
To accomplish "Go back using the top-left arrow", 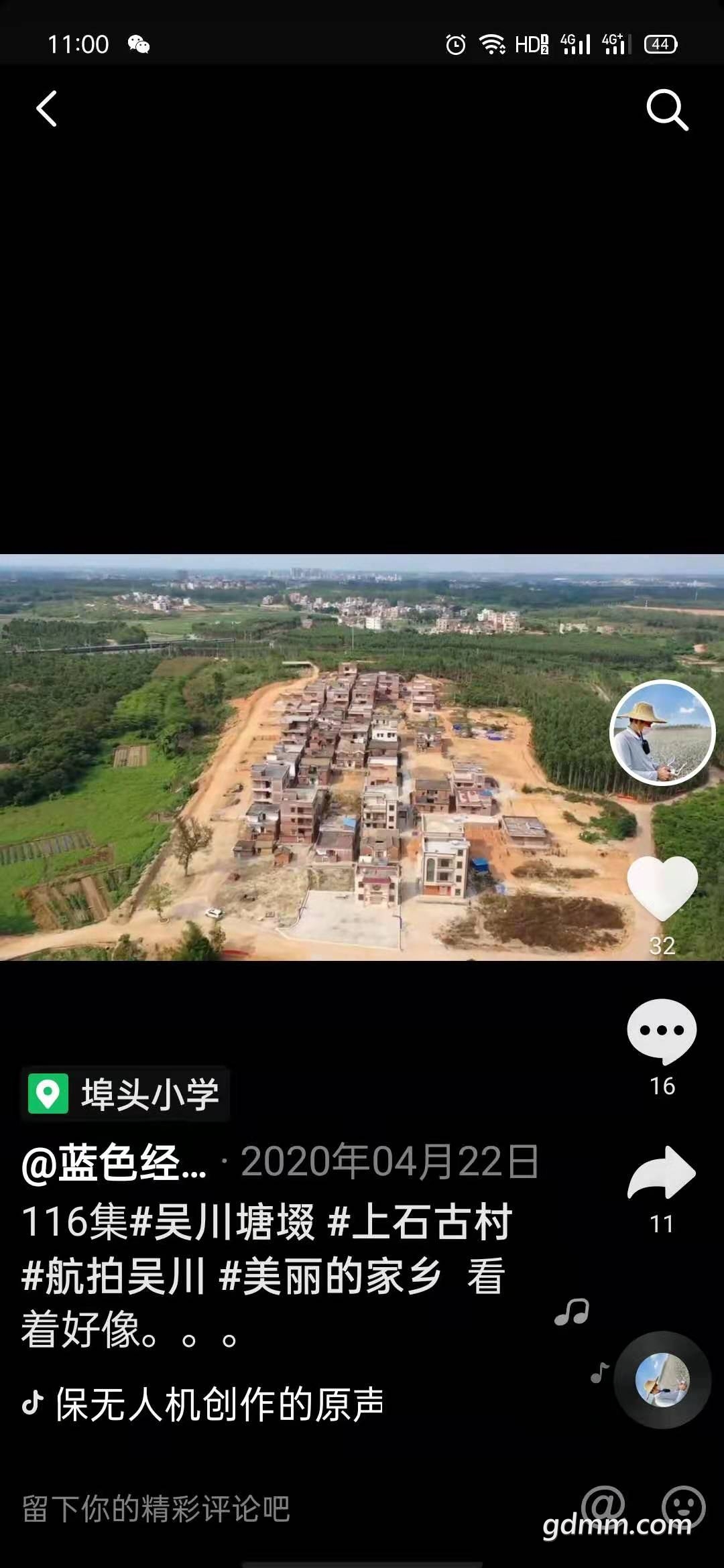I will [46, 109].
